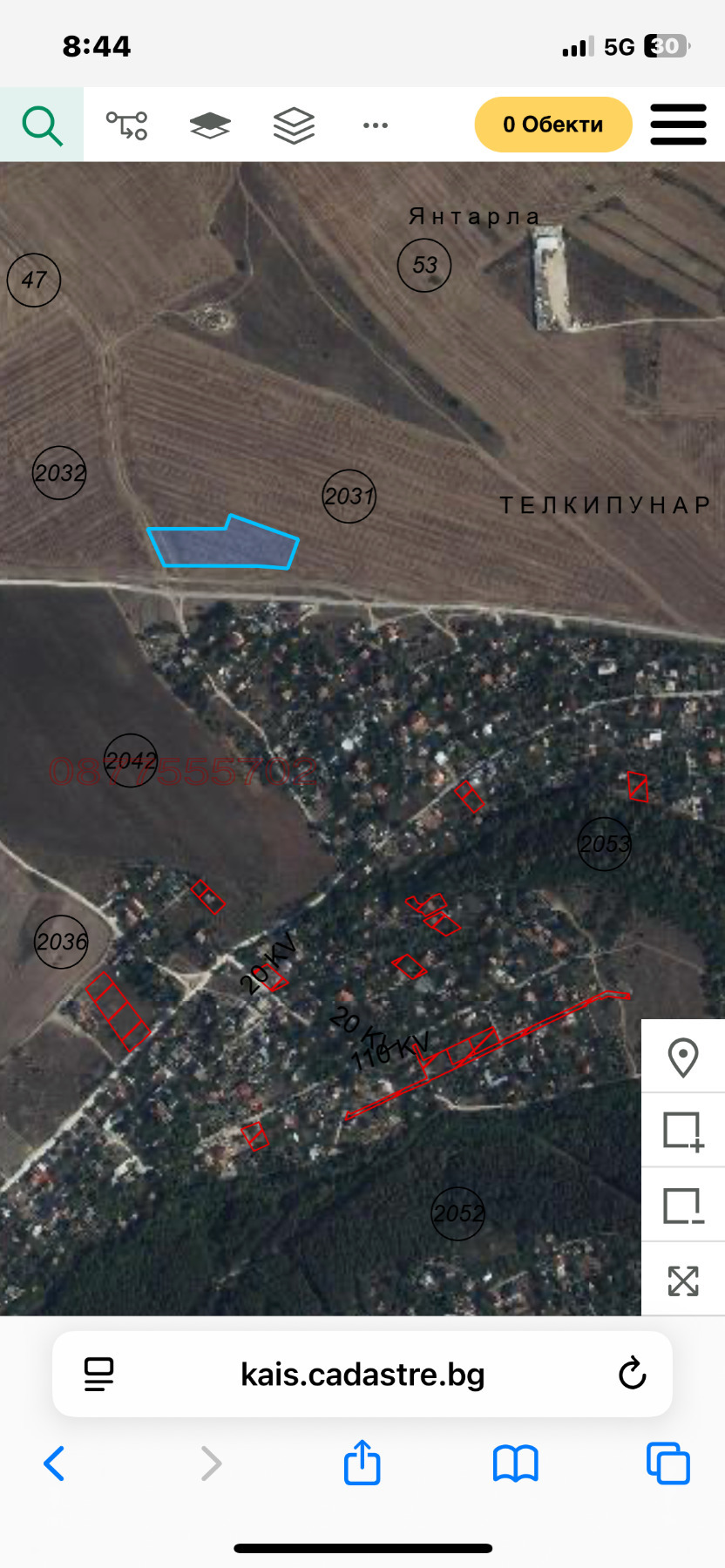The height and width of the screenshot is (1568, 725).
Task: Open the stacked layers panel
Action: [x=294, y=125]
